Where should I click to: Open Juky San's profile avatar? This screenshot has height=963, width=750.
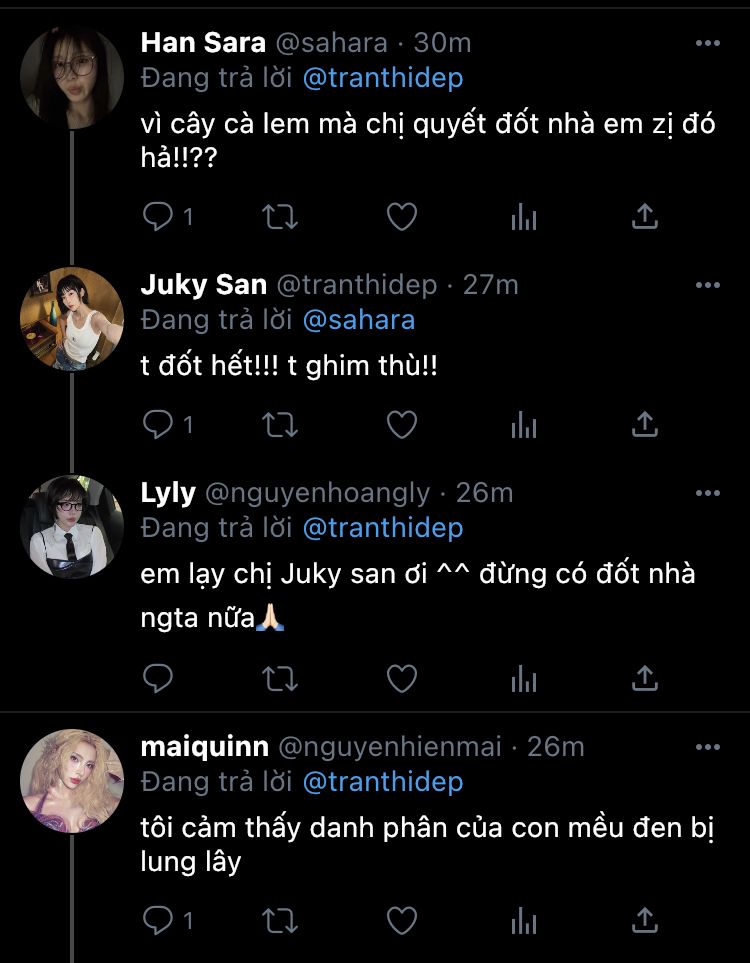point(72,319)
